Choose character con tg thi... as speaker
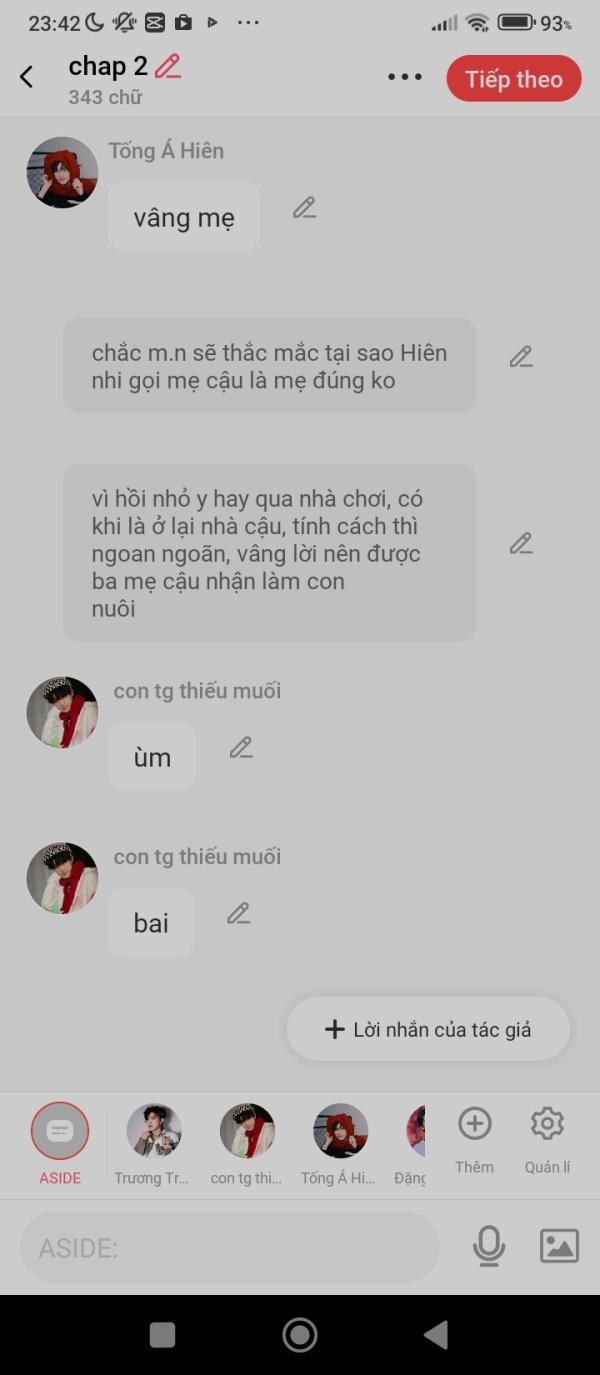Image resolution: width=600 pixels, height=1375 pixels. 247,1145
